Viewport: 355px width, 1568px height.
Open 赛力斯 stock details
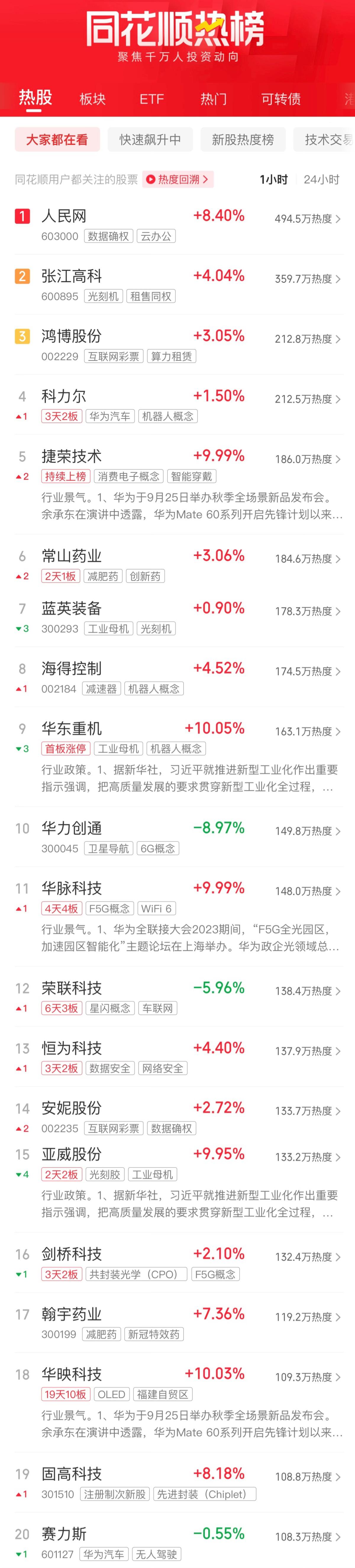64,1534
